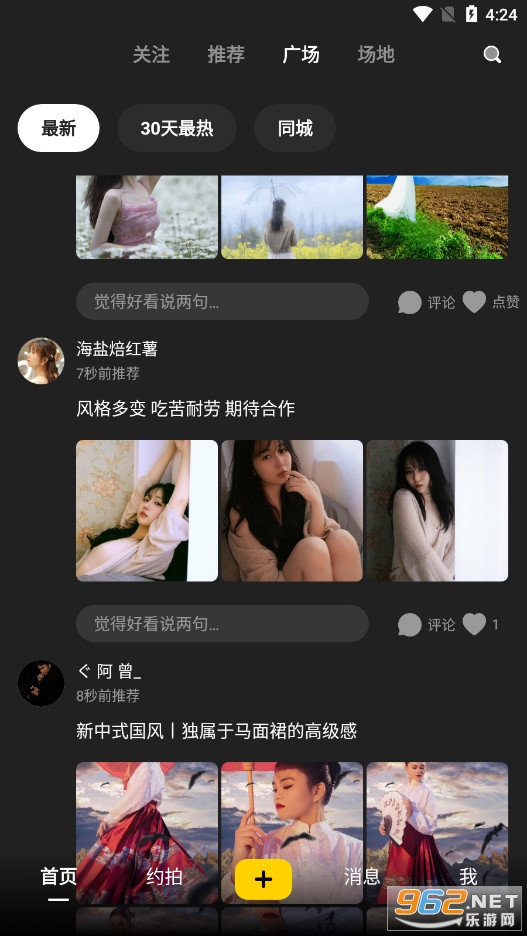Switch to the 推荐 tab
The width and height of the screenshot is (527, 936).
226,55
